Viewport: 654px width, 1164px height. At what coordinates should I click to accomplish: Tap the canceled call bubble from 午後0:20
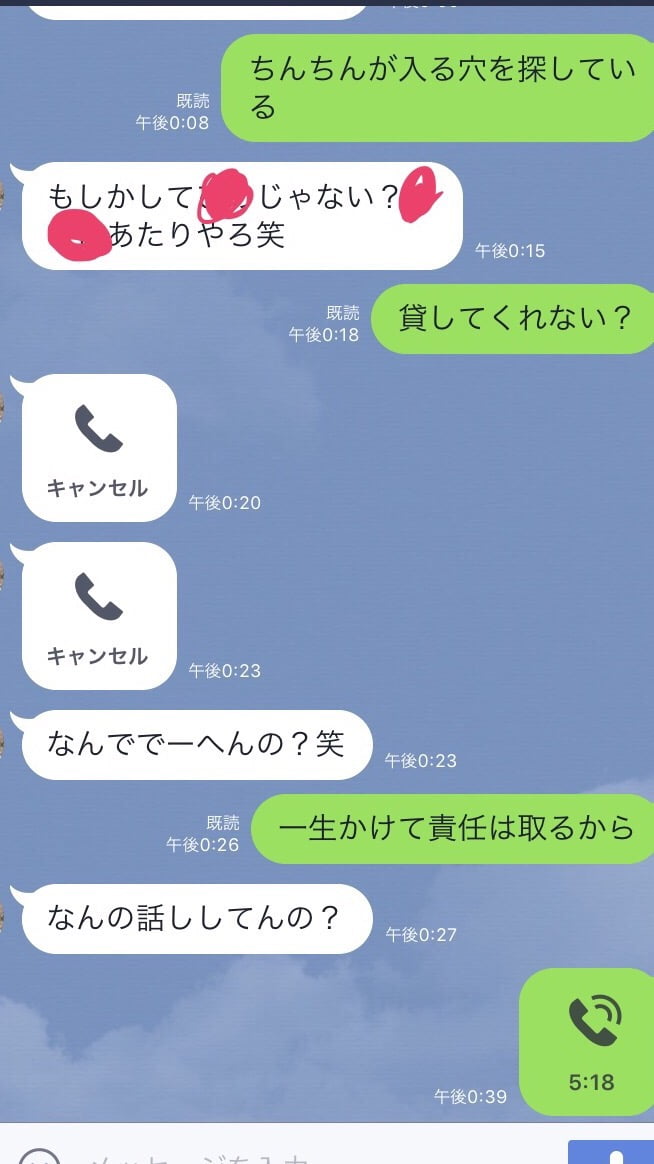[x=98, y=447]
